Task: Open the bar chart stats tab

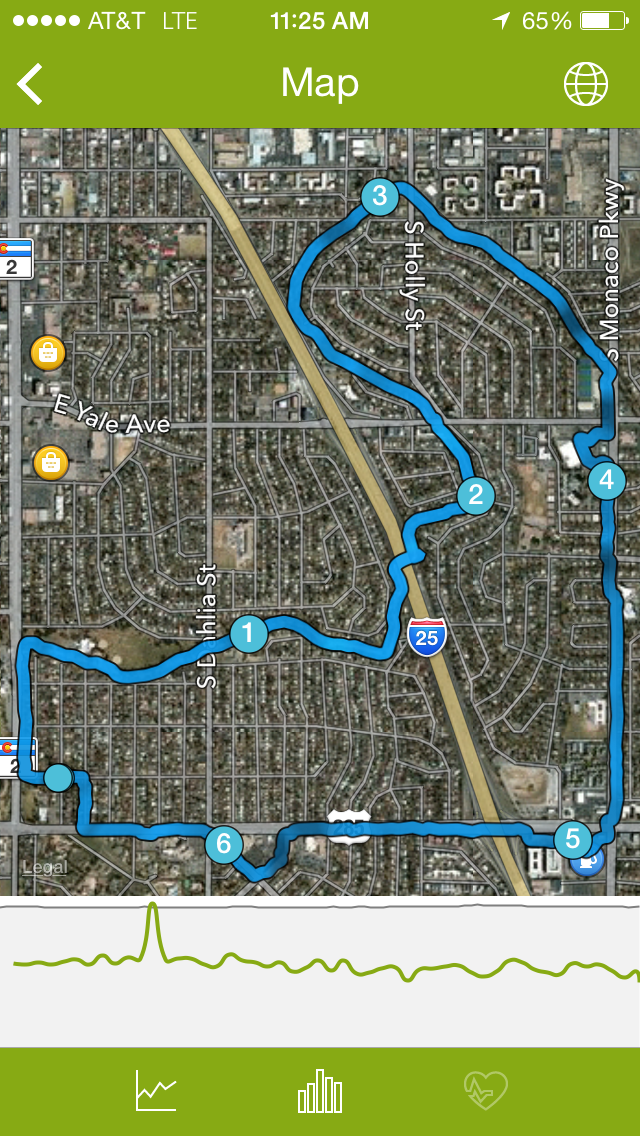Action: click(320, 1090)
